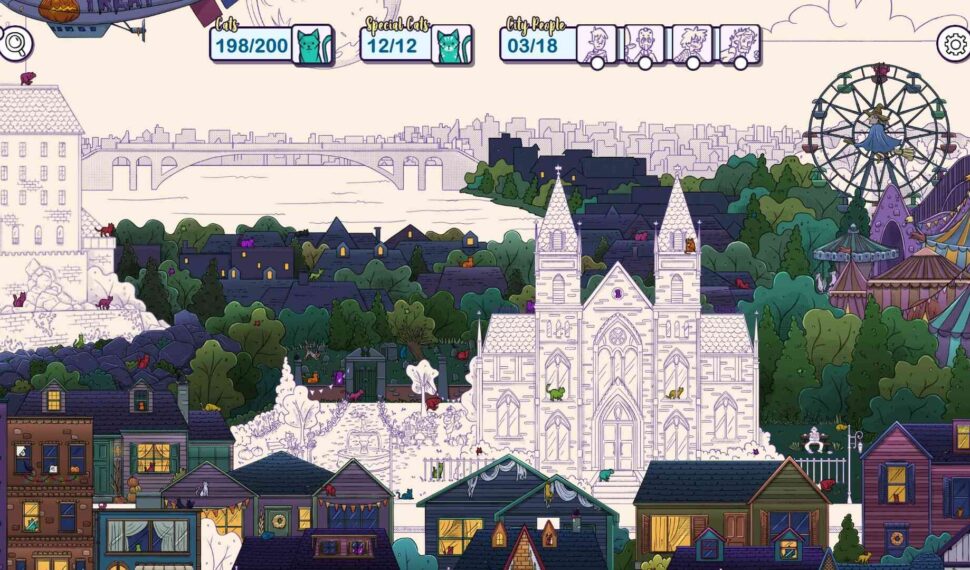Select the fourth City People portrait
The height and width of the screenshot is (570, 970).
739,44
